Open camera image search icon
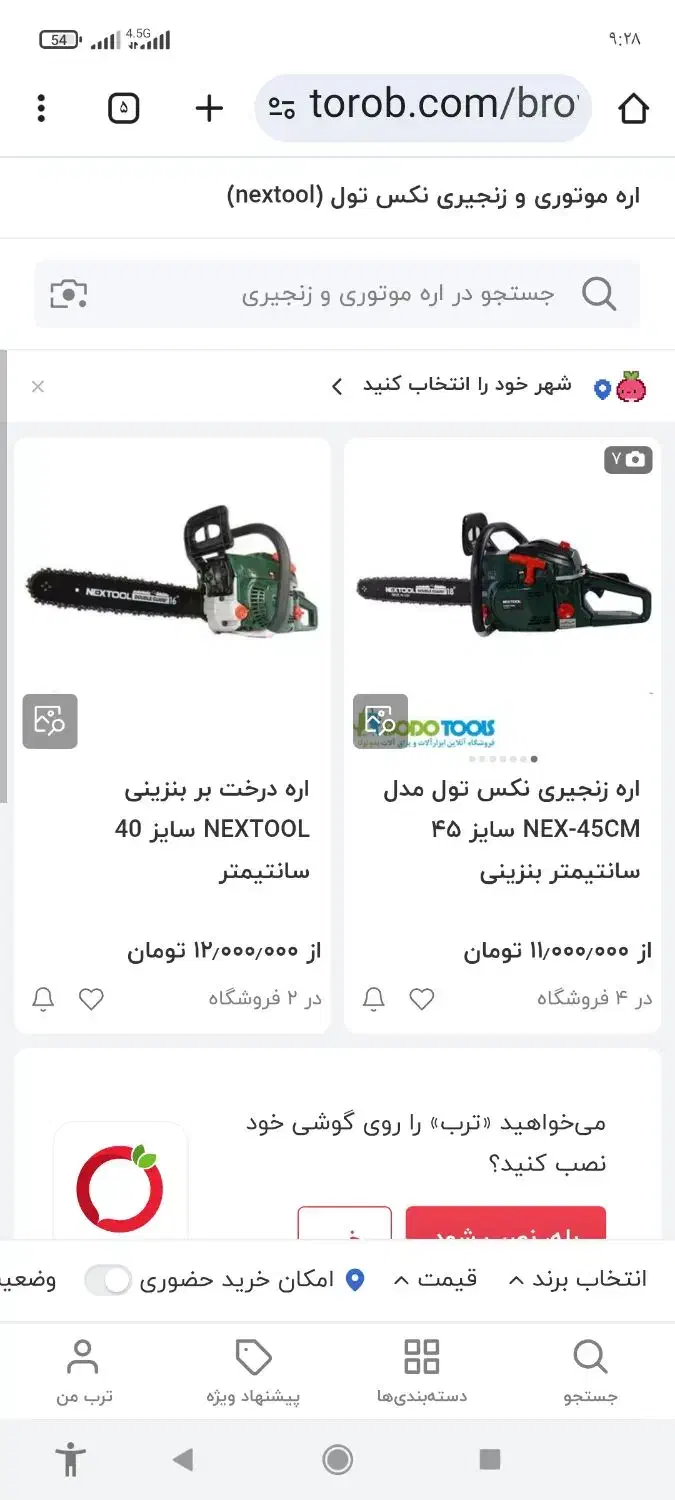 pyautogui.click(x=69, y=294)
